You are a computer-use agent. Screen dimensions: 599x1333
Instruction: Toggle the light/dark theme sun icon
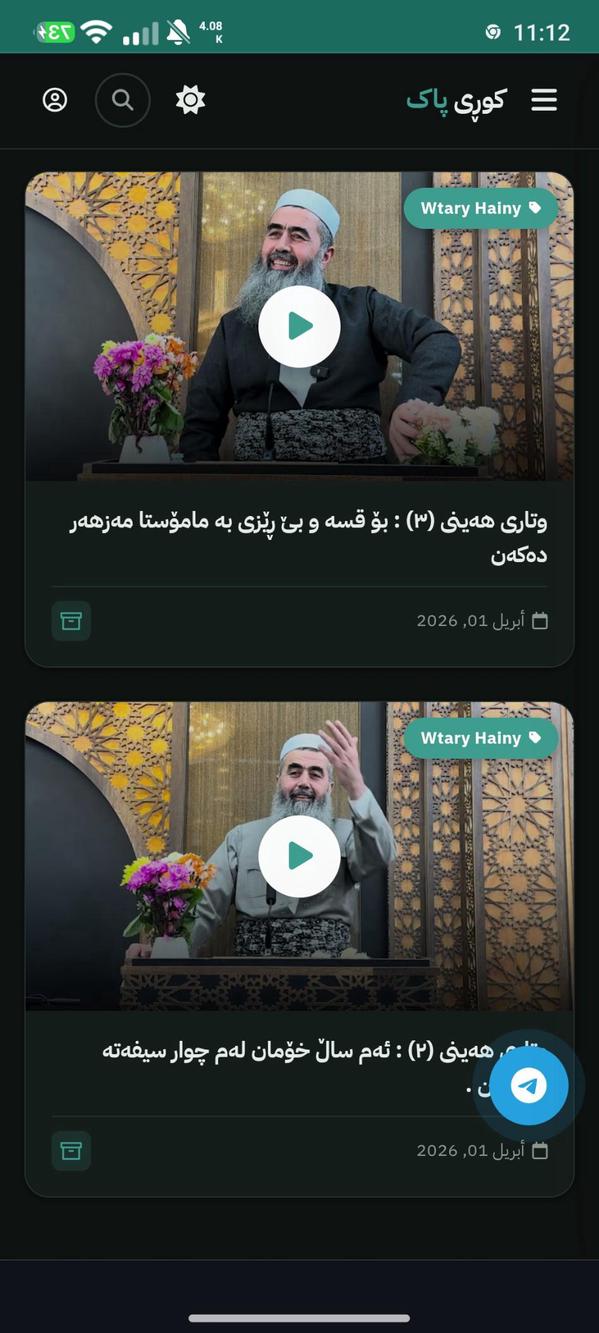click(x=190, y=100)
